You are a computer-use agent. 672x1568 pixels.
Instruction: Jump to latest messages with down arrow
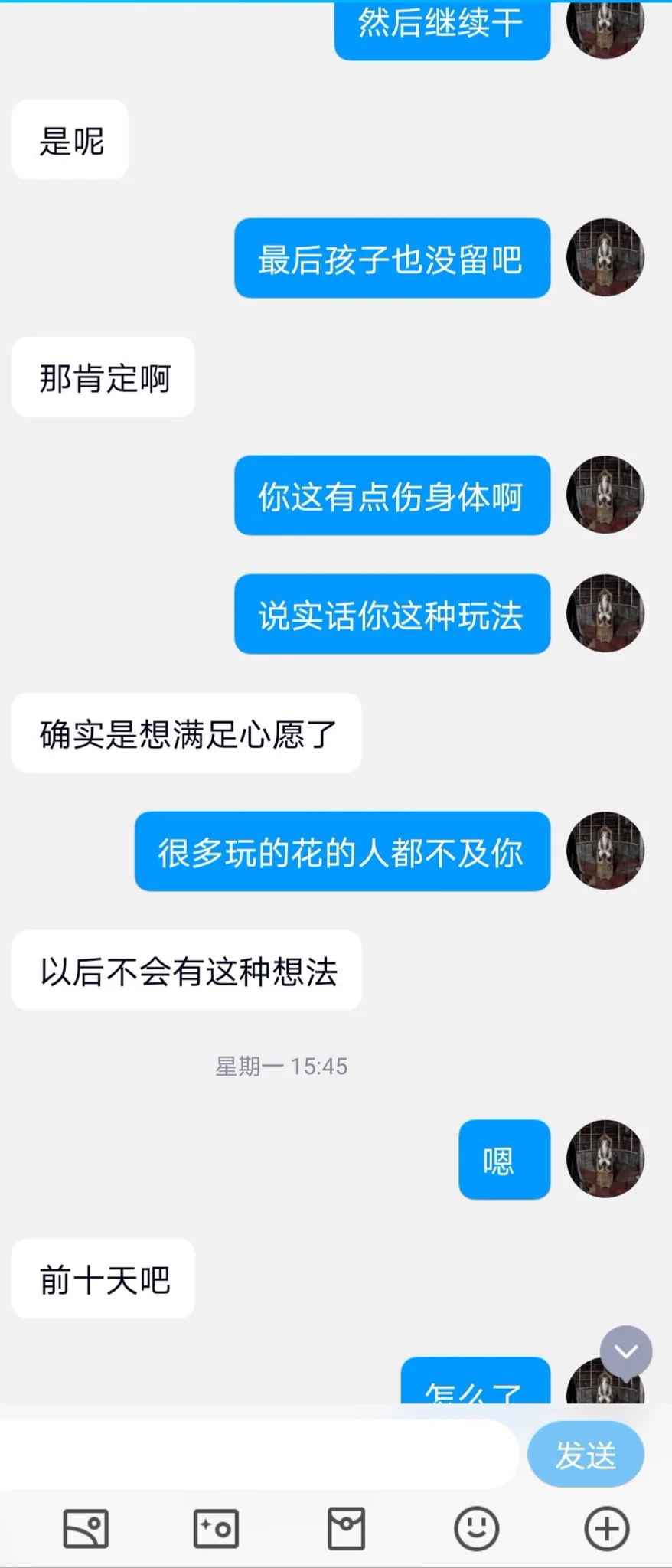tap(626, 1352)
